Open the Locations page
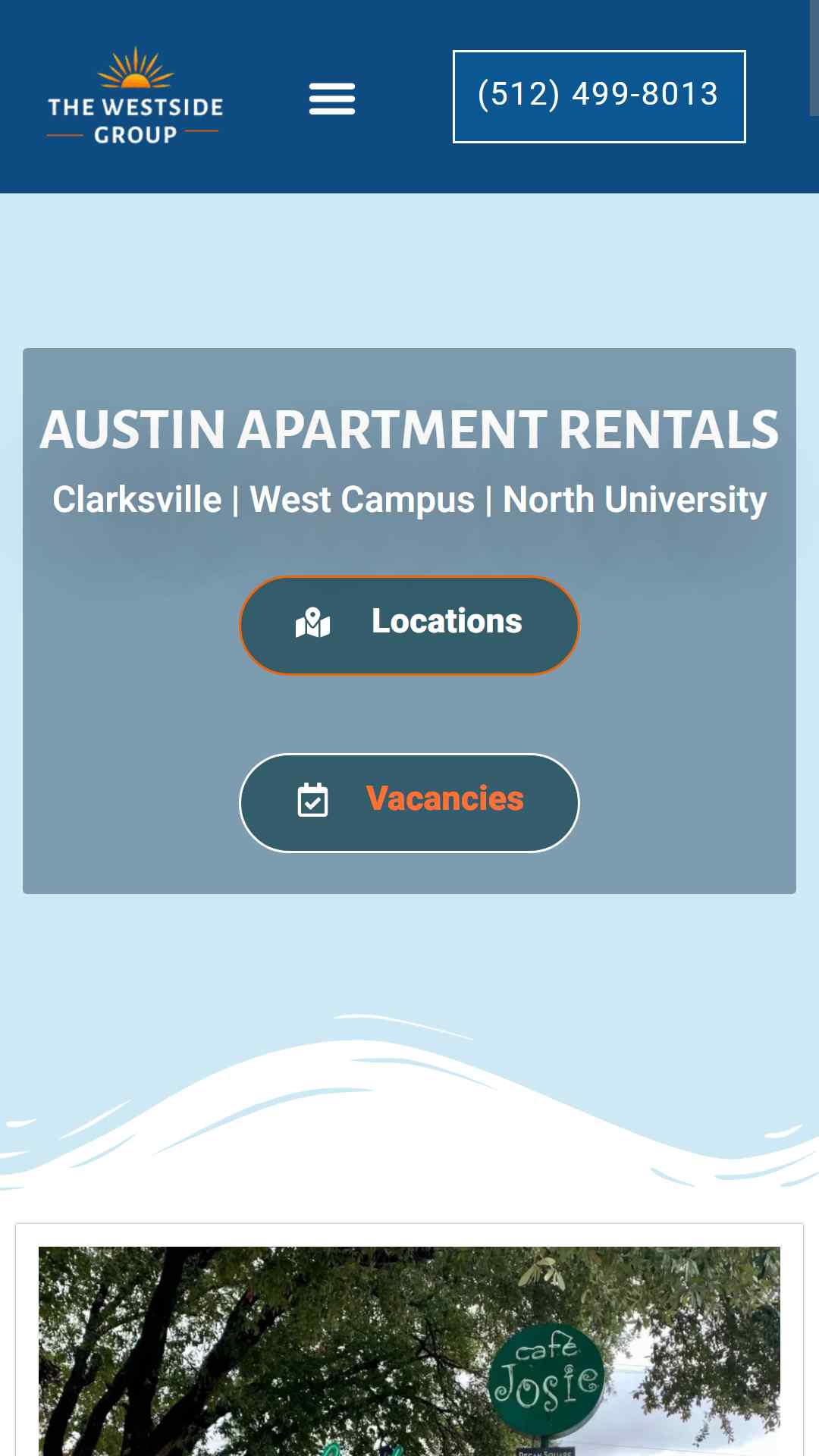This screenshot has height=1456, width=819. pos(409,626)
